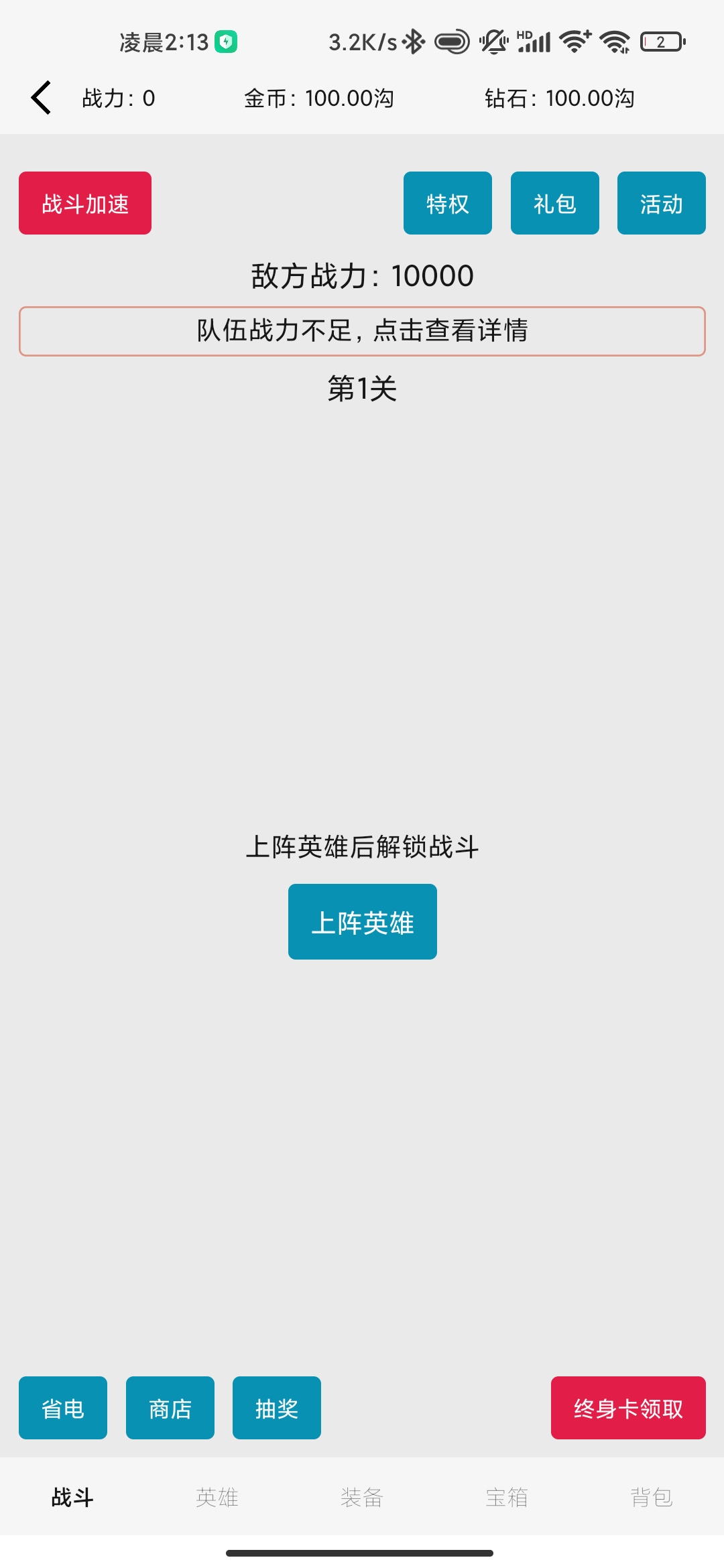Tap the 战斗加速 button
724x1568 pixels.
coord(85,203)
